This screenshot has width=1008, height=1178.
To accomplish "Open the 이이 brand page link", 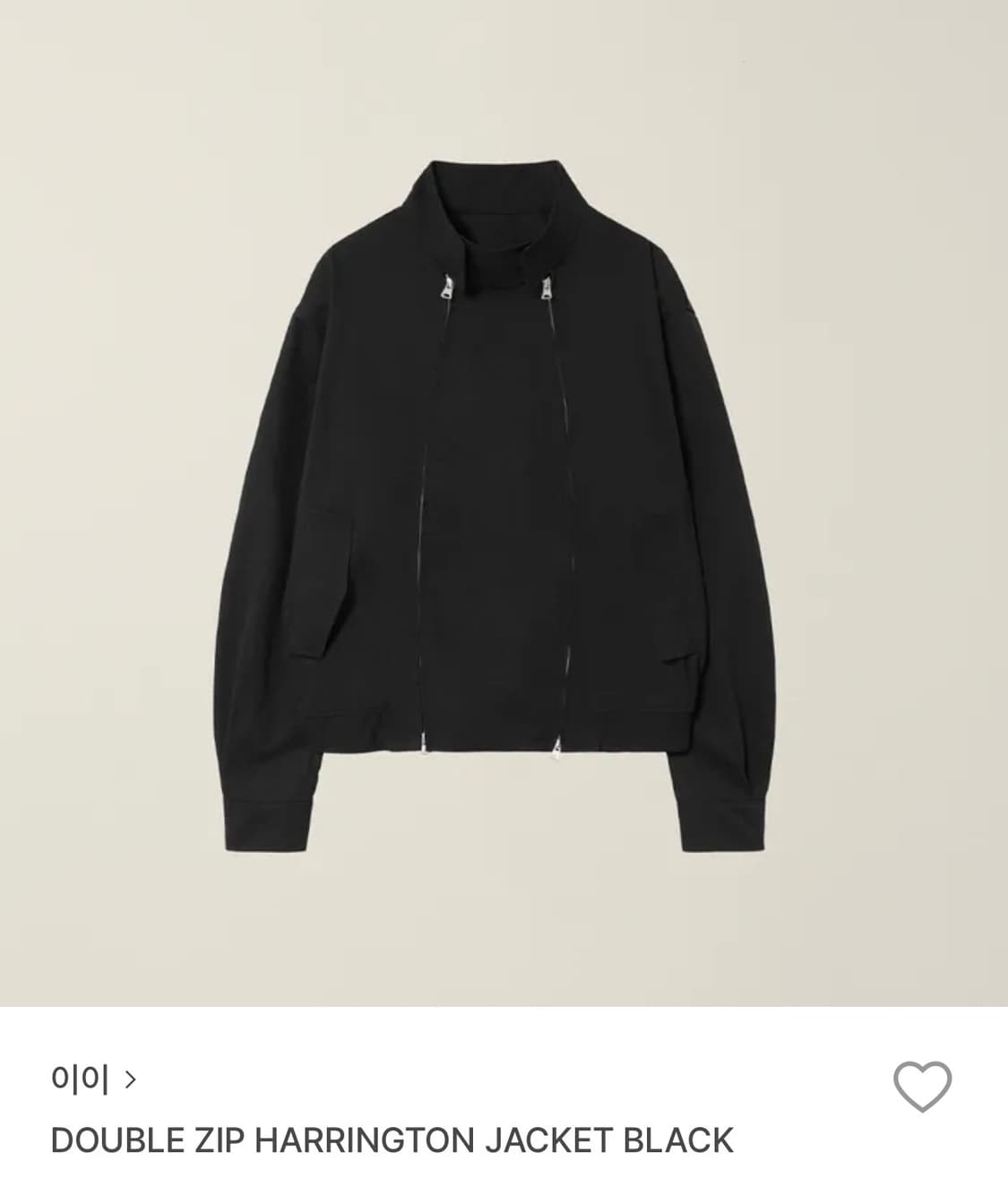I will (x=93, y=1079).
